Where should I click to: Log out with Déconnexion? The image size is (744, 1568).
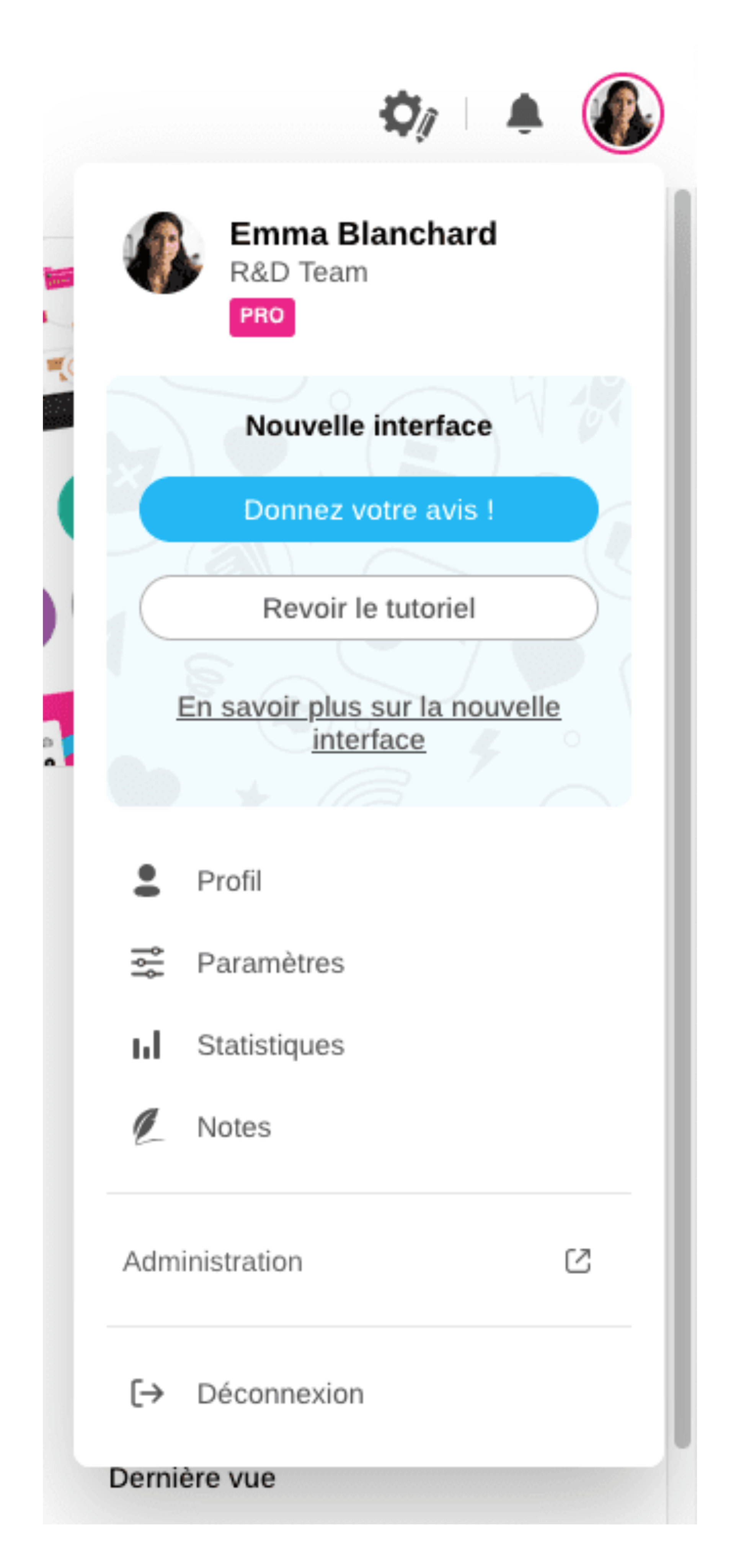(x=280, y=1394)
